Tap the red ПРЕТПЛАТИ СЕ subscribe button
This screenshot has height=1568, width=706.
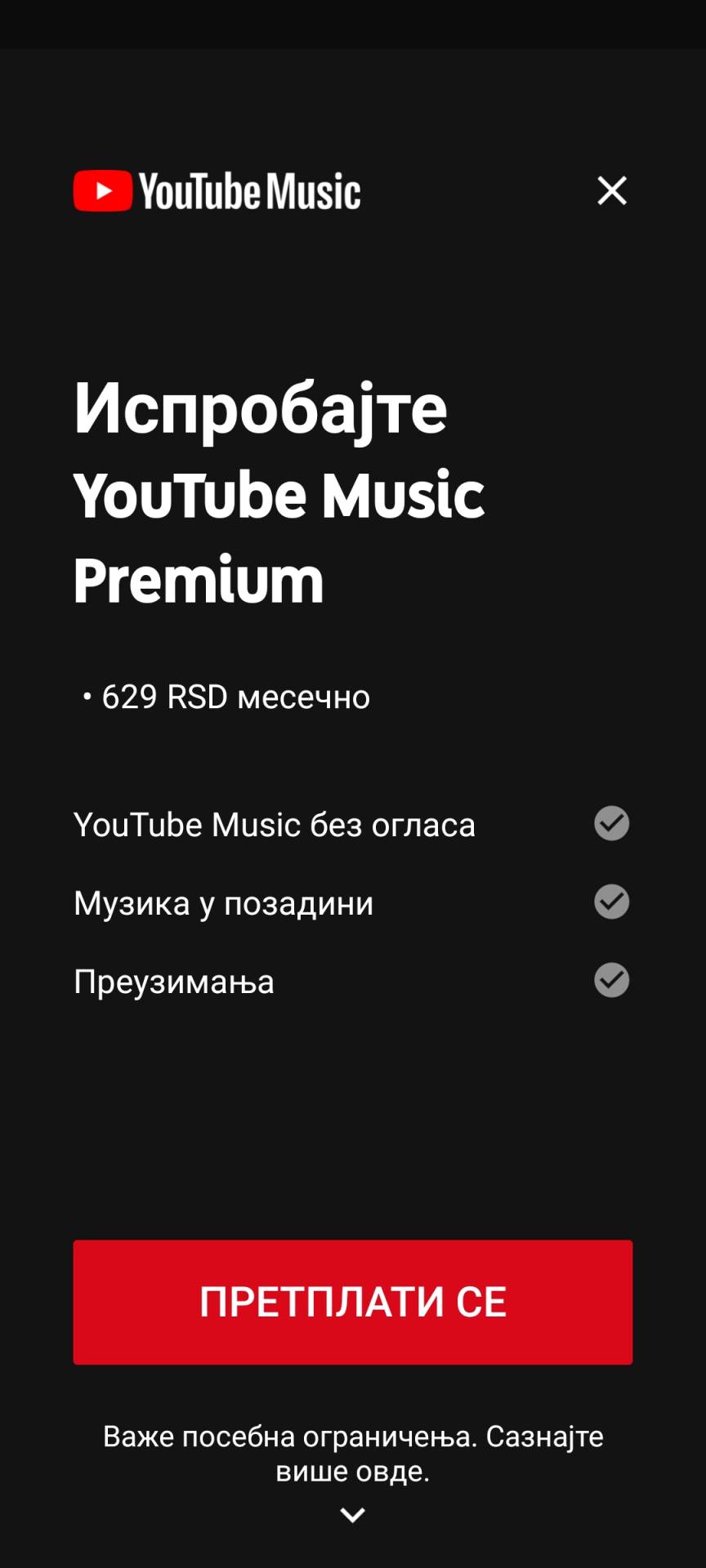point(353,1302)
